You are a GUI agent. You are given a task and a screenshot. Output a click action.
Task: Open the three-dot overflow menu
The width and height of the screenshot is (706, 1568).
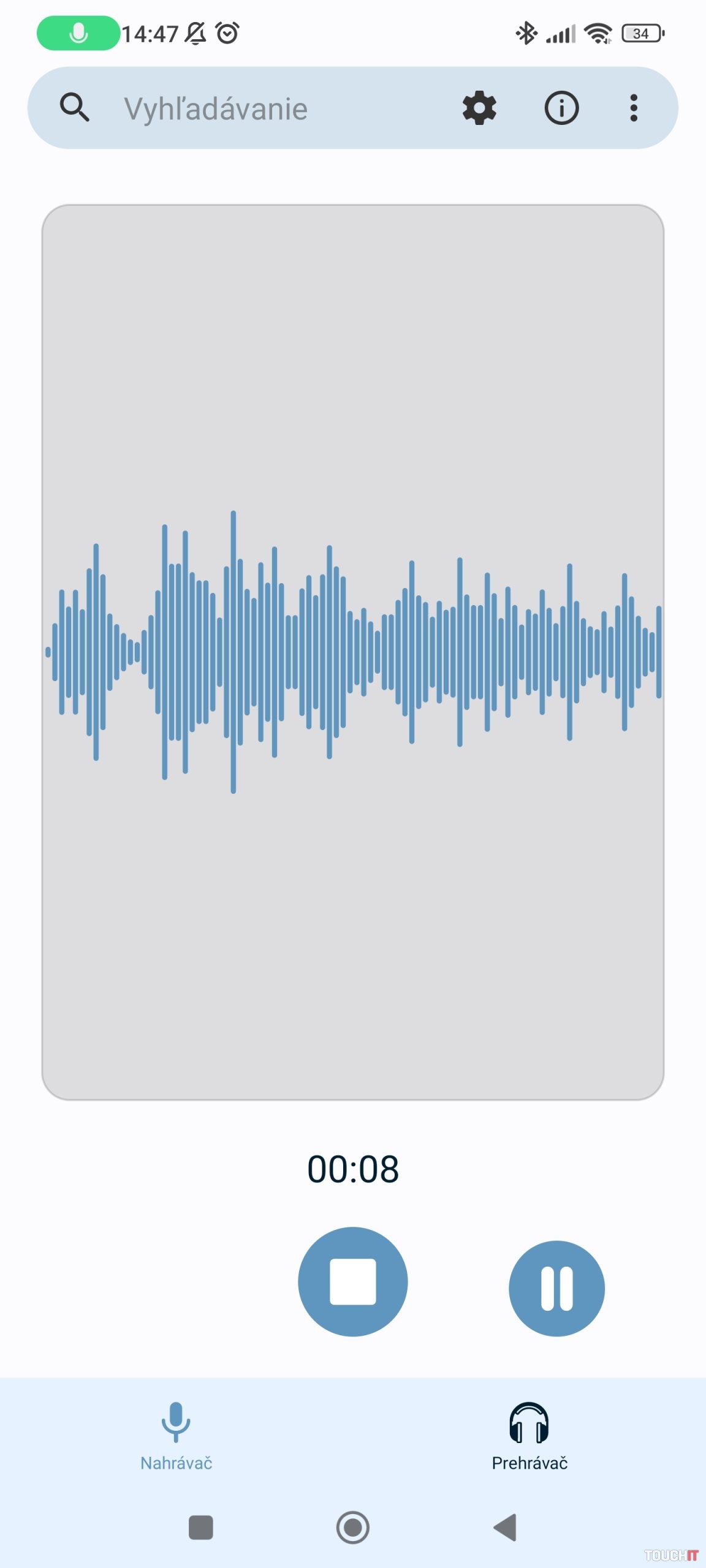coord(634,108)
